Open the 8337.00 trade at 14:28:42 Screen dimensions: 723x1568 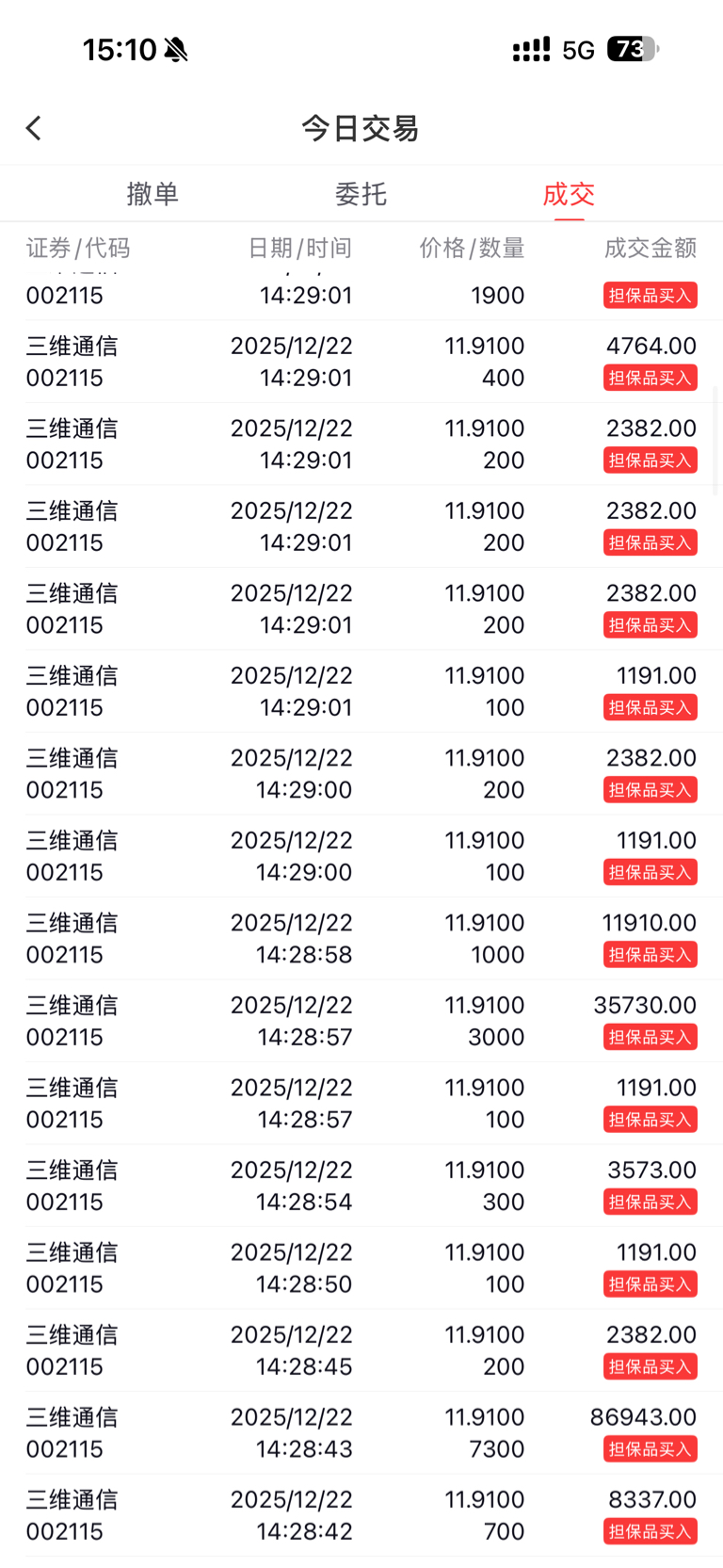click(361, 1515)
